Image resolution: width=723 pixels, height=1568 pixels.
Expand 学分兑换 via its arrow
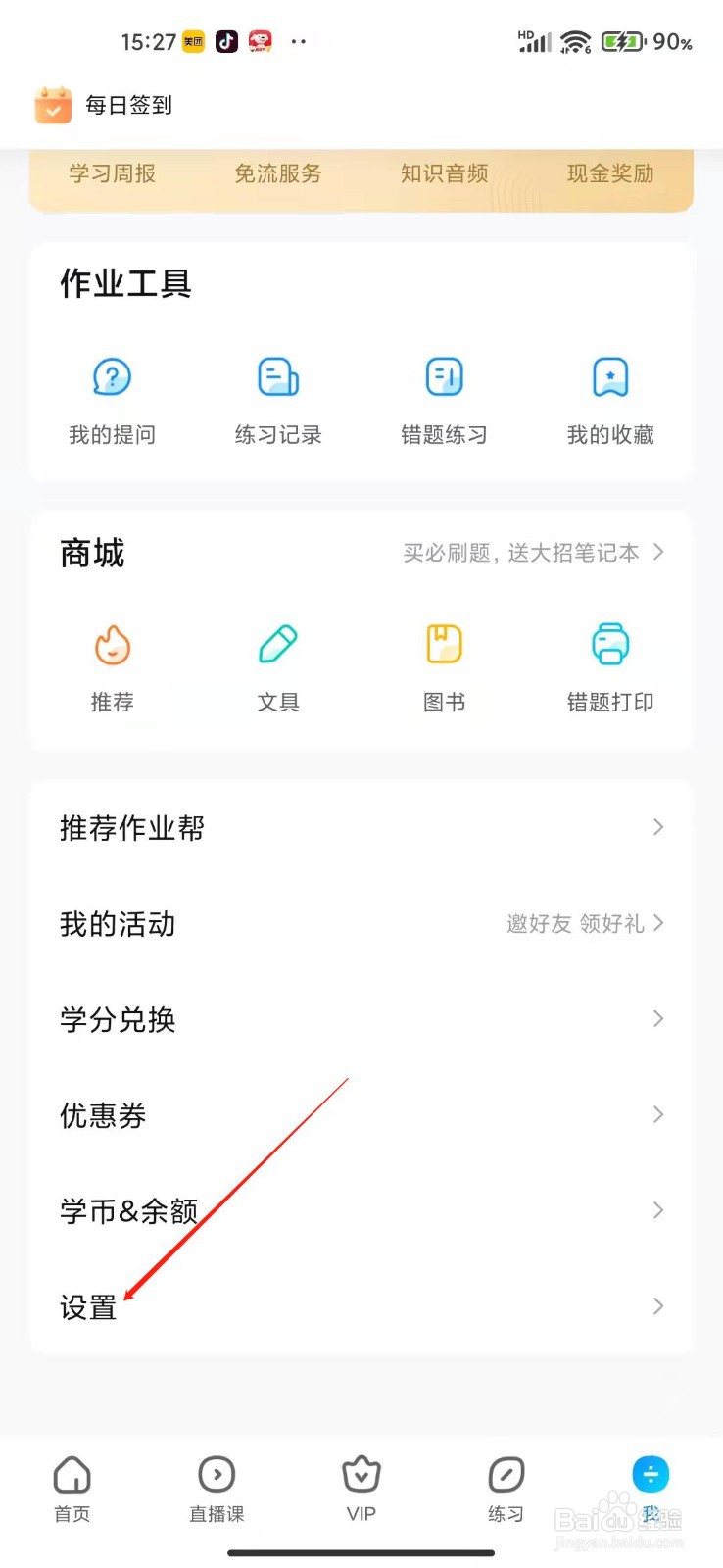[656, 1019]
